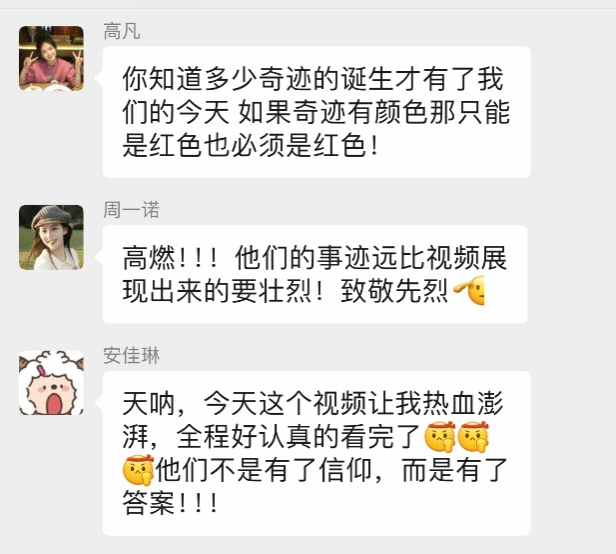Image resolution: width=616 pixels, height=554 pixels.
Task: Tap 安佳琳's cartoon sheep avatar
Action: (x=51, y=383)
